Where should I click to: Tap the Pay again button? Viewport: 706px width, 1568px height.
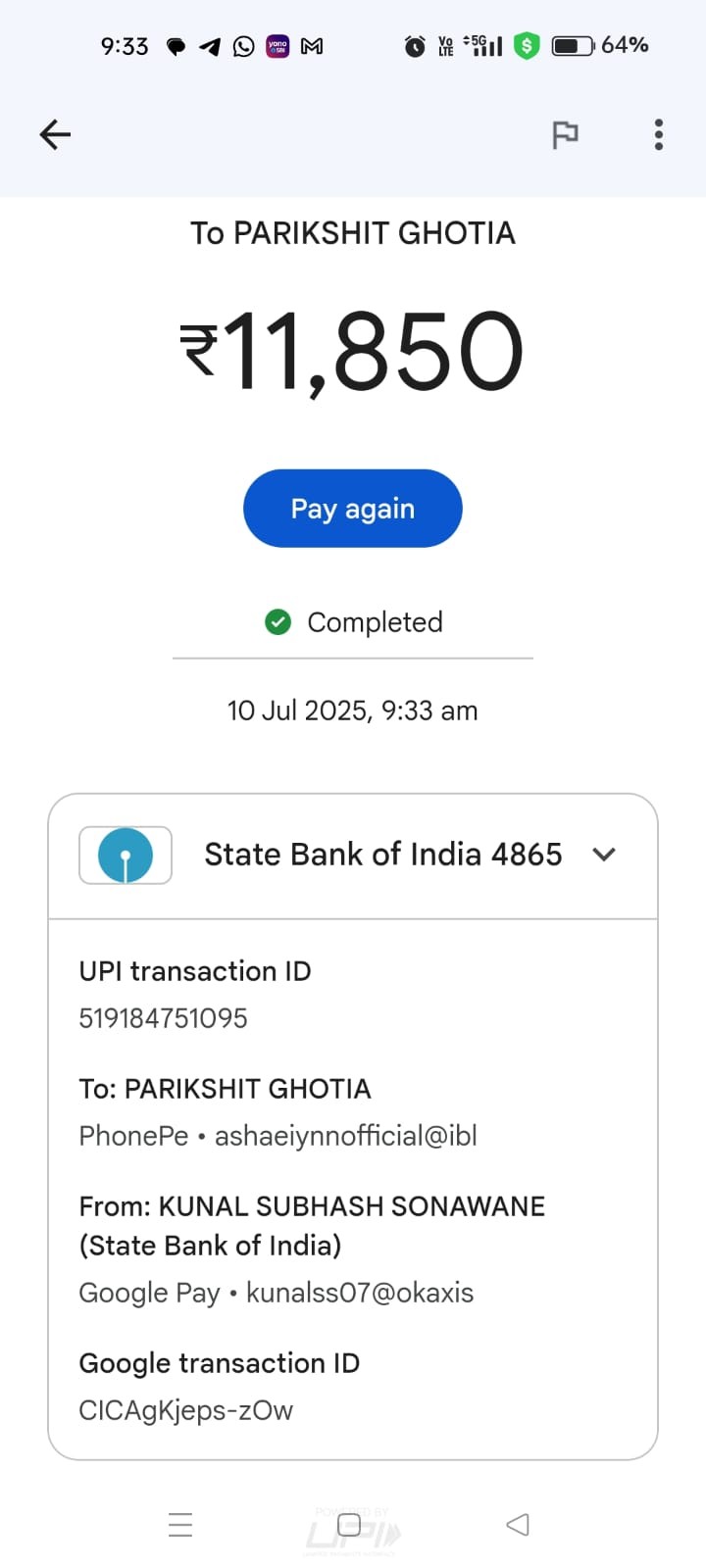pos(353,509)
